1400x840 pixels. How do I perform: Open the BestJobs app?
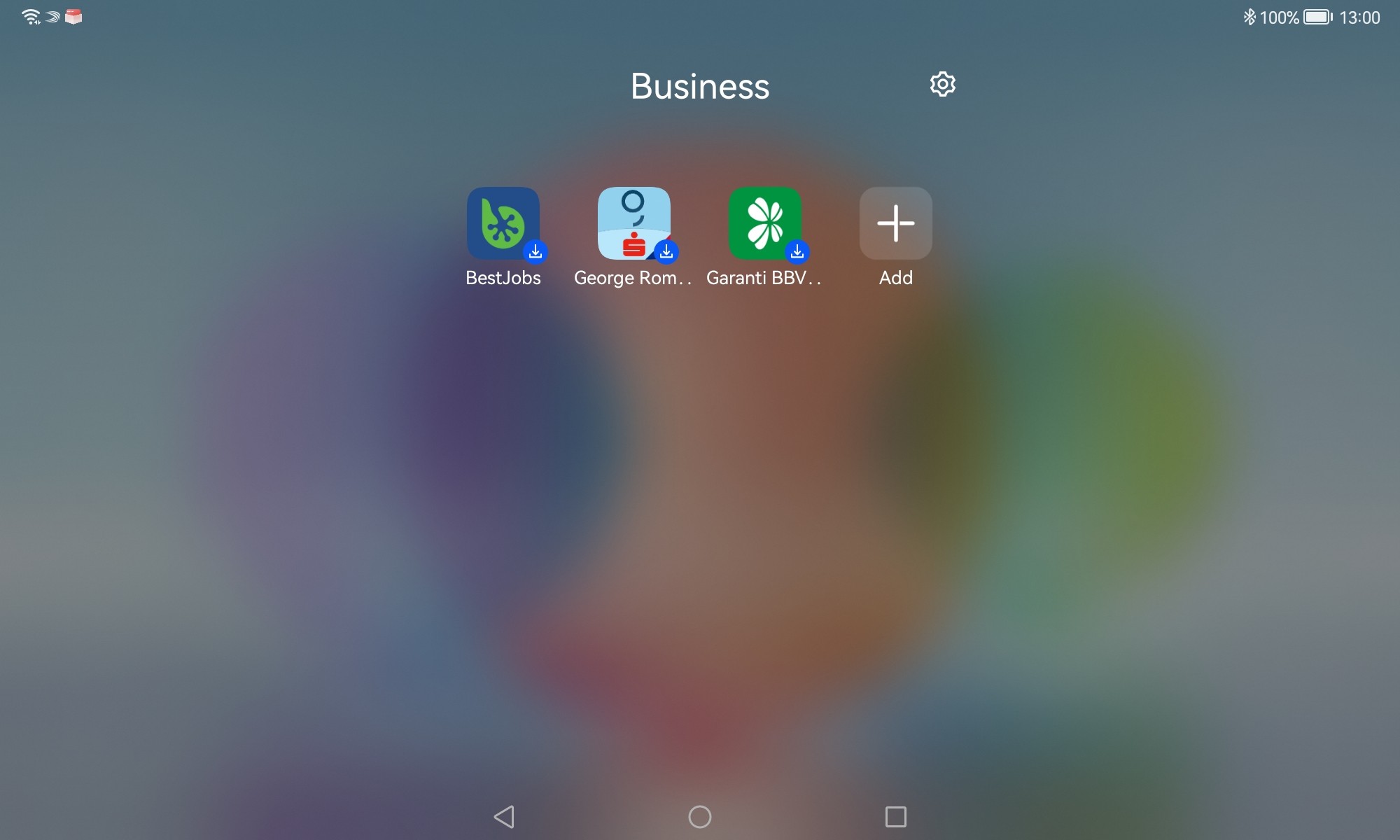(503, 223)
